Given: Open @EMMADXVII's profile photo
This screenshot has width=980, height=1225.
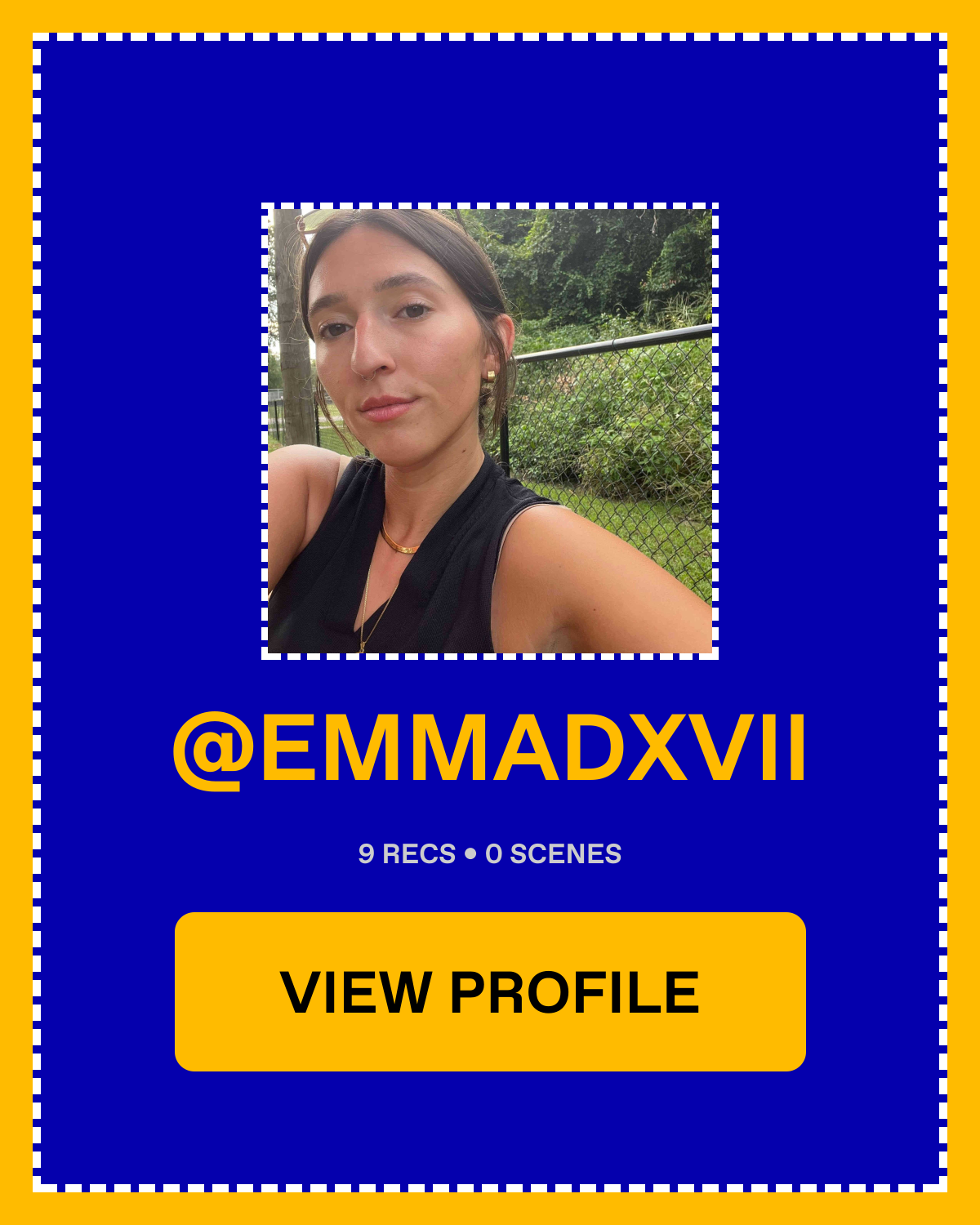Looking at the screenshot, I should click(490, 431).
